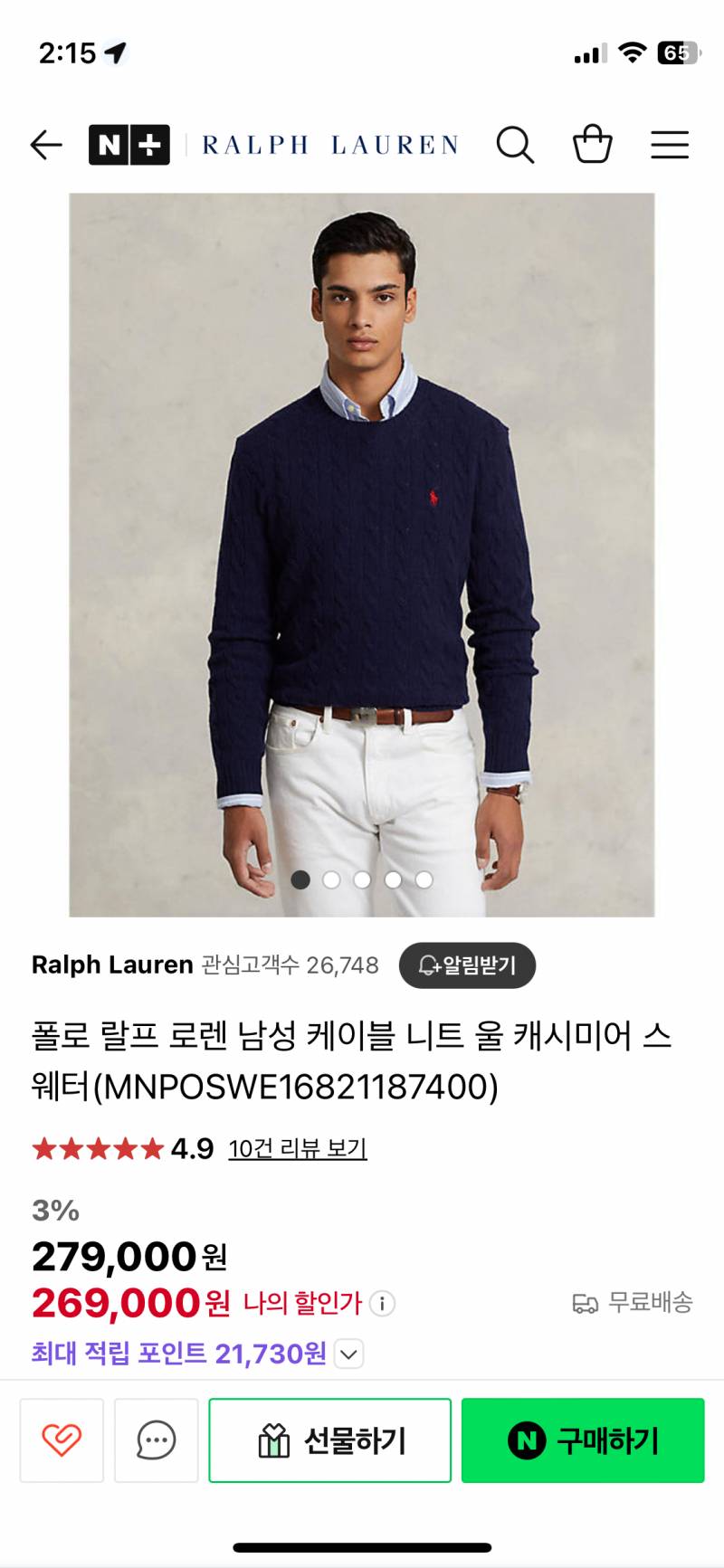Viewport: 724px width, 1568px height.
Task: Tap 알림받기 to get notifications
Action: pos(467,965)
